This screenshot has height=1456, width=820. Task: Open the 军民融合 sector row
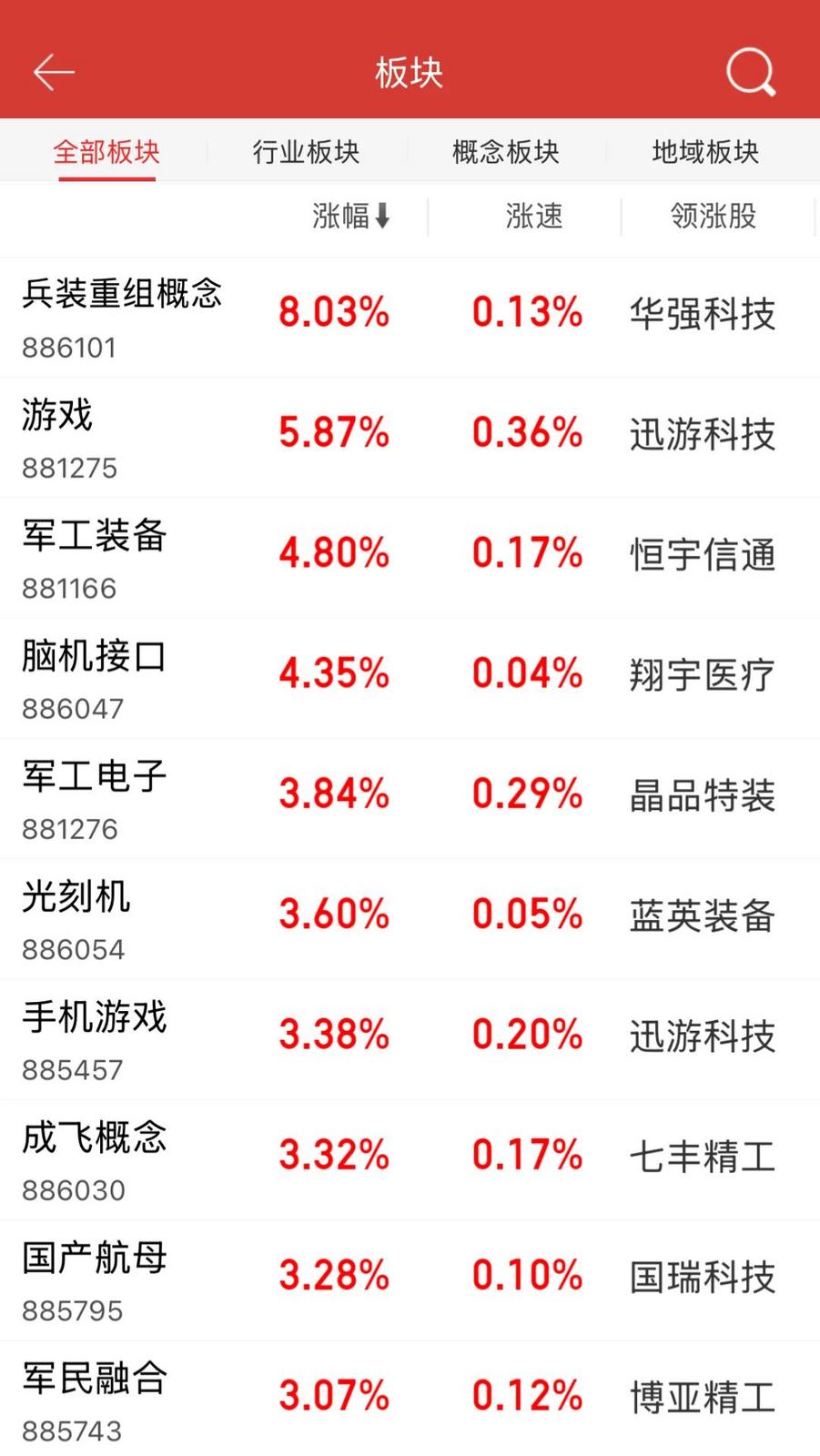(x=410, y=1400)
